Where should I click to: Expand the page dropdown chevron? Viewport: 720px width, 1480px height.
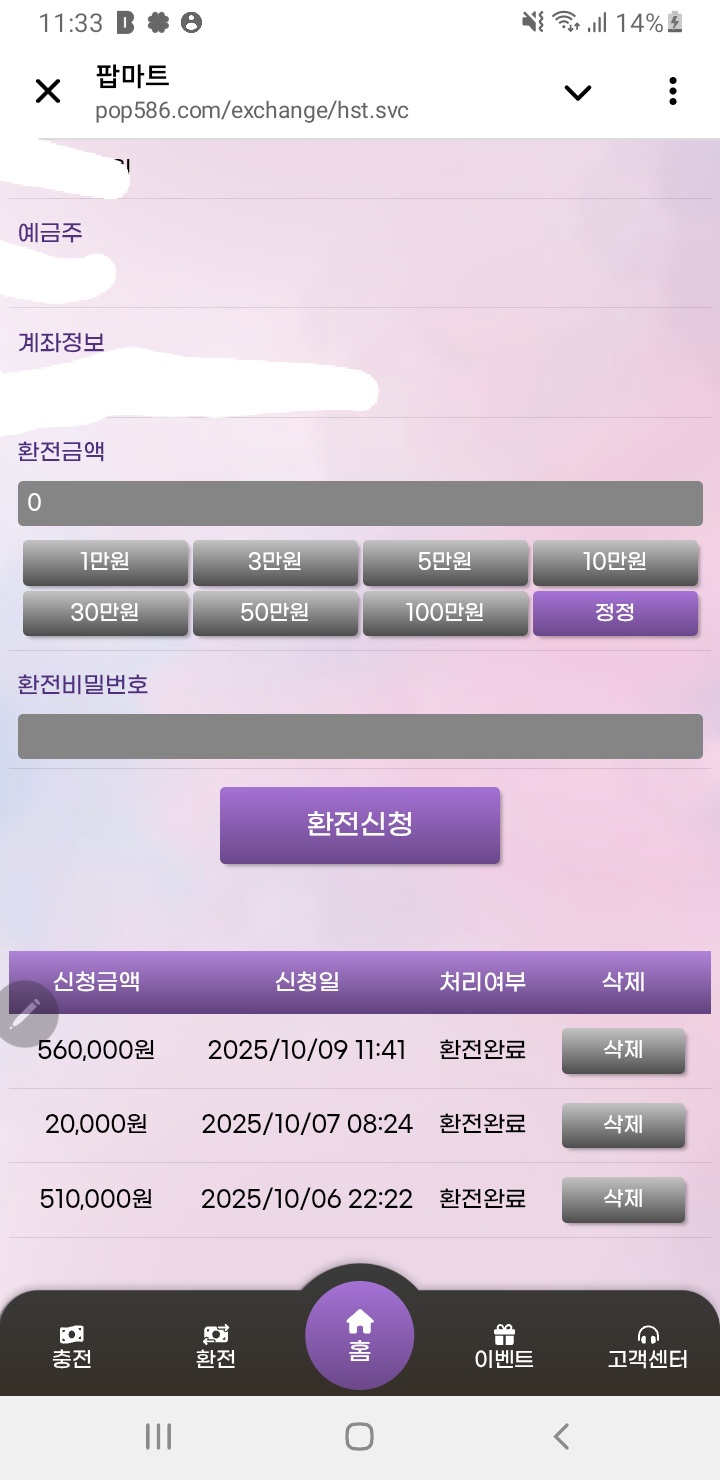pos(577,93)
